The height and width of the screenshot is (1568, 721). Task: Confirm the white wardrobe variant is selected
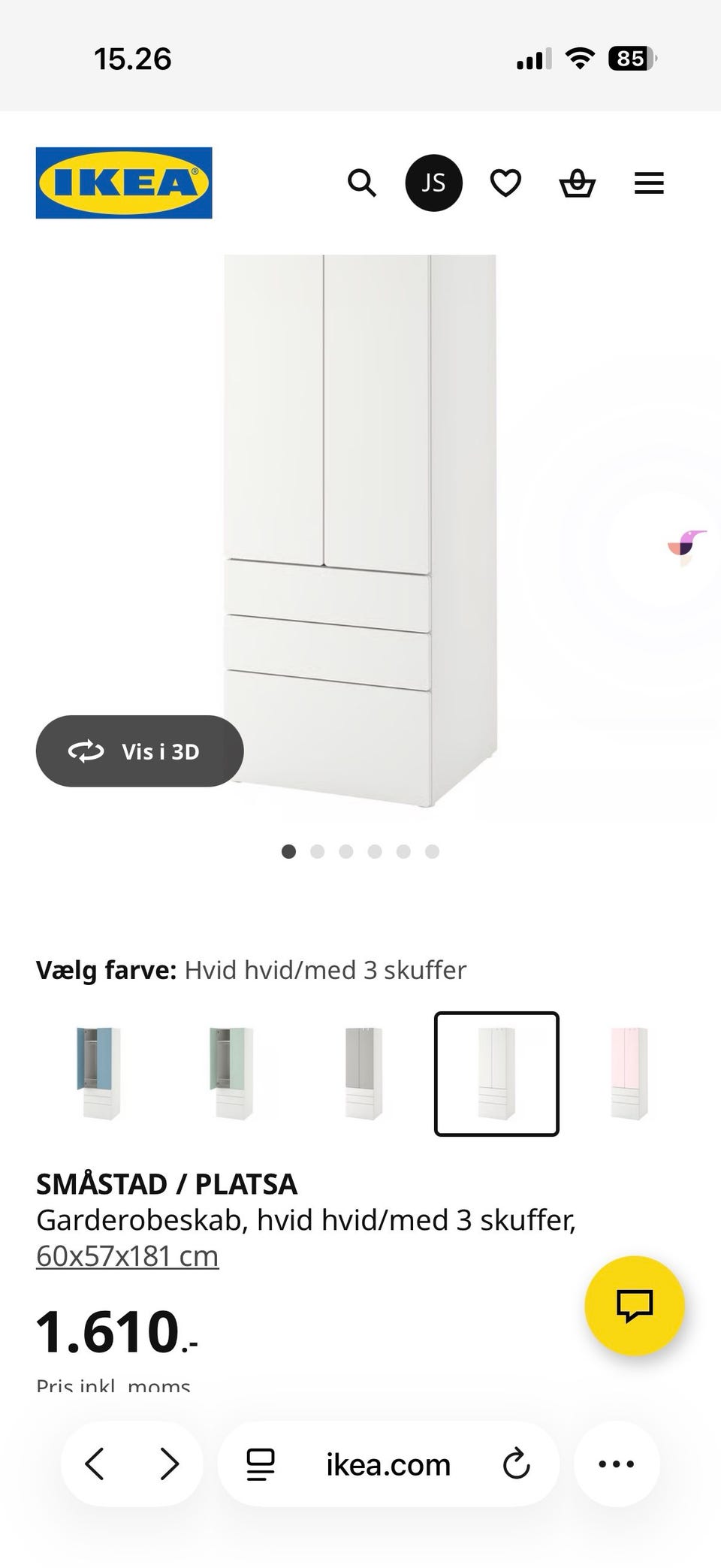(496, 1074)
